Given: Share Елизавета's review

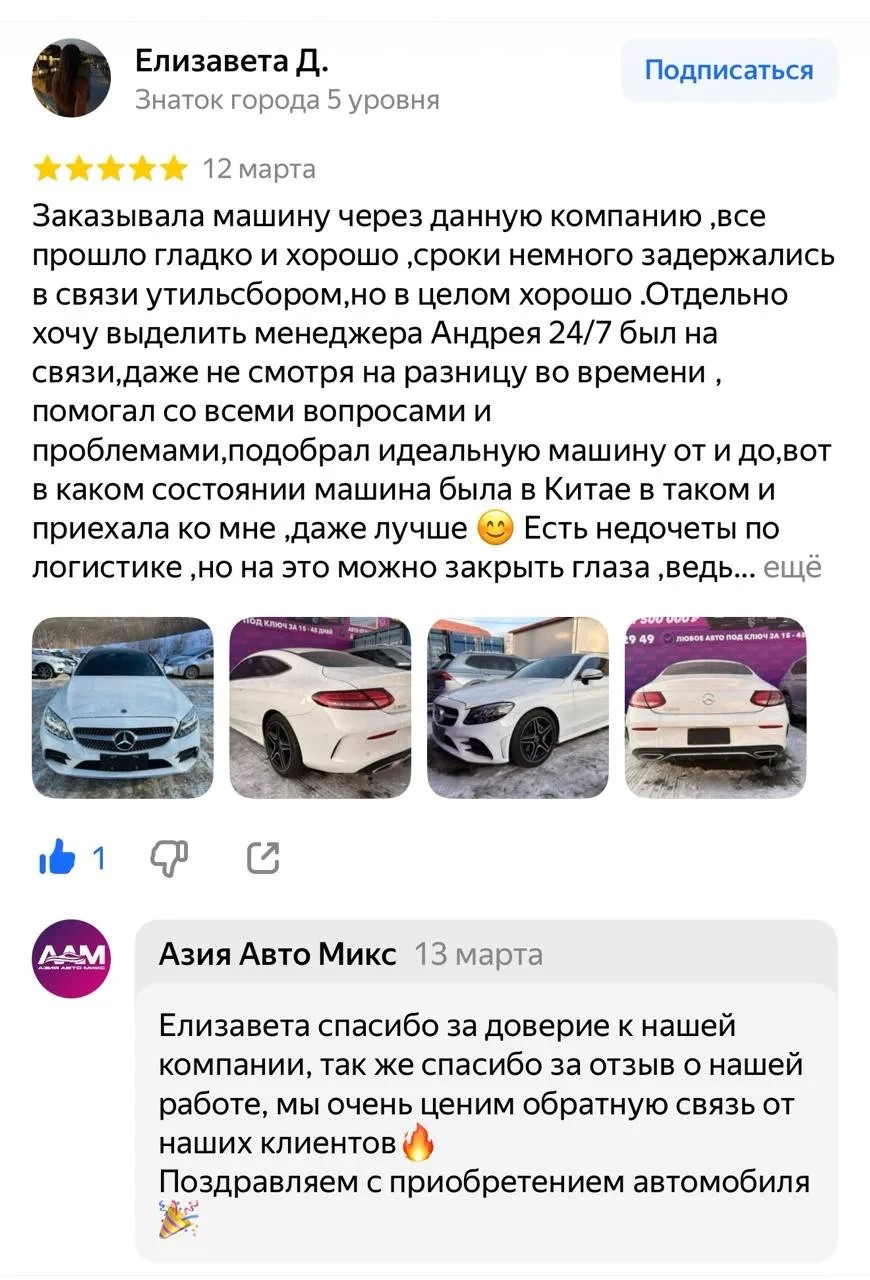Looking at the screenshot, I should point(262,857).
